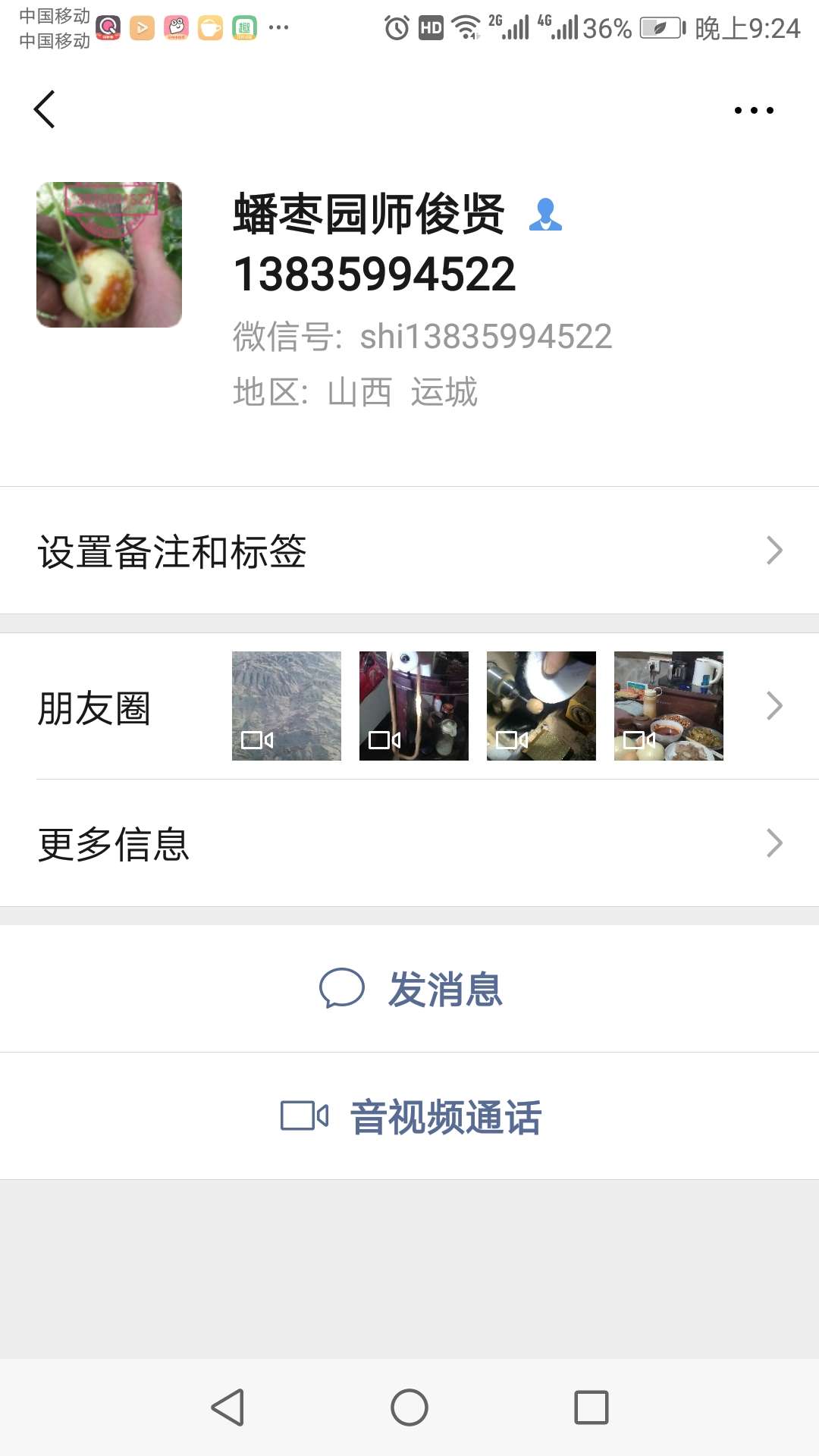Open 设置备注和标签 row
This screenshot has width=819, height=1456.
pyautogui.click(x=409, y=551)
